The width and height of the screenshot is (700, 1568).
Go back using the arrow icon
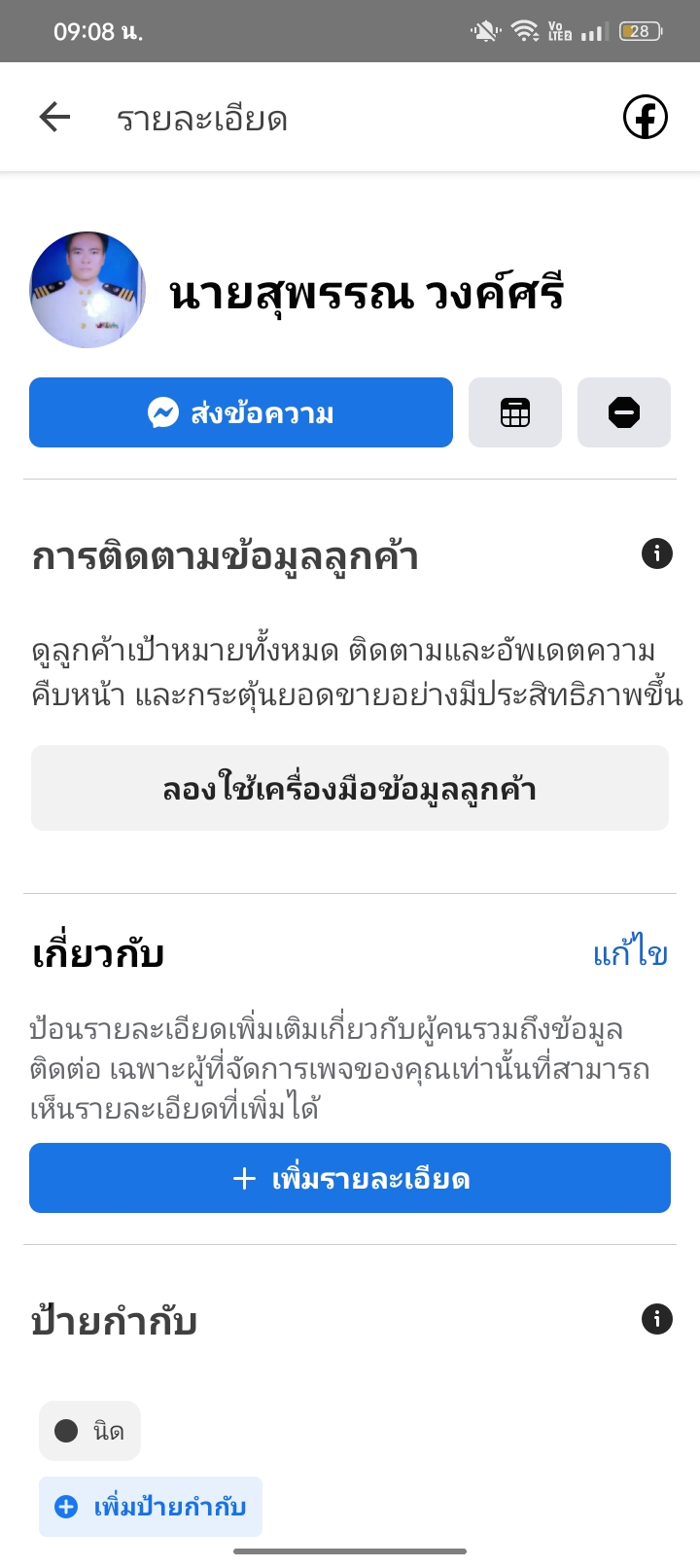click(x=55, y=118)
